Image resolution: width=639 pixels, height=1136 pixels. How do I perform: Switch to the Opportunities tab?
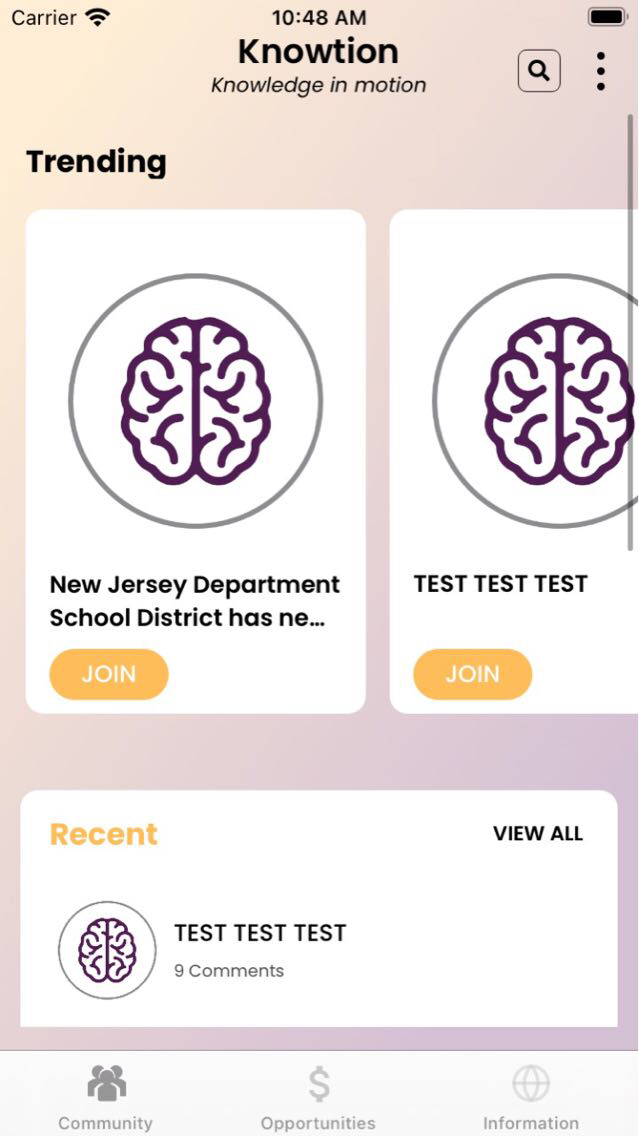tap(318, 1097)
